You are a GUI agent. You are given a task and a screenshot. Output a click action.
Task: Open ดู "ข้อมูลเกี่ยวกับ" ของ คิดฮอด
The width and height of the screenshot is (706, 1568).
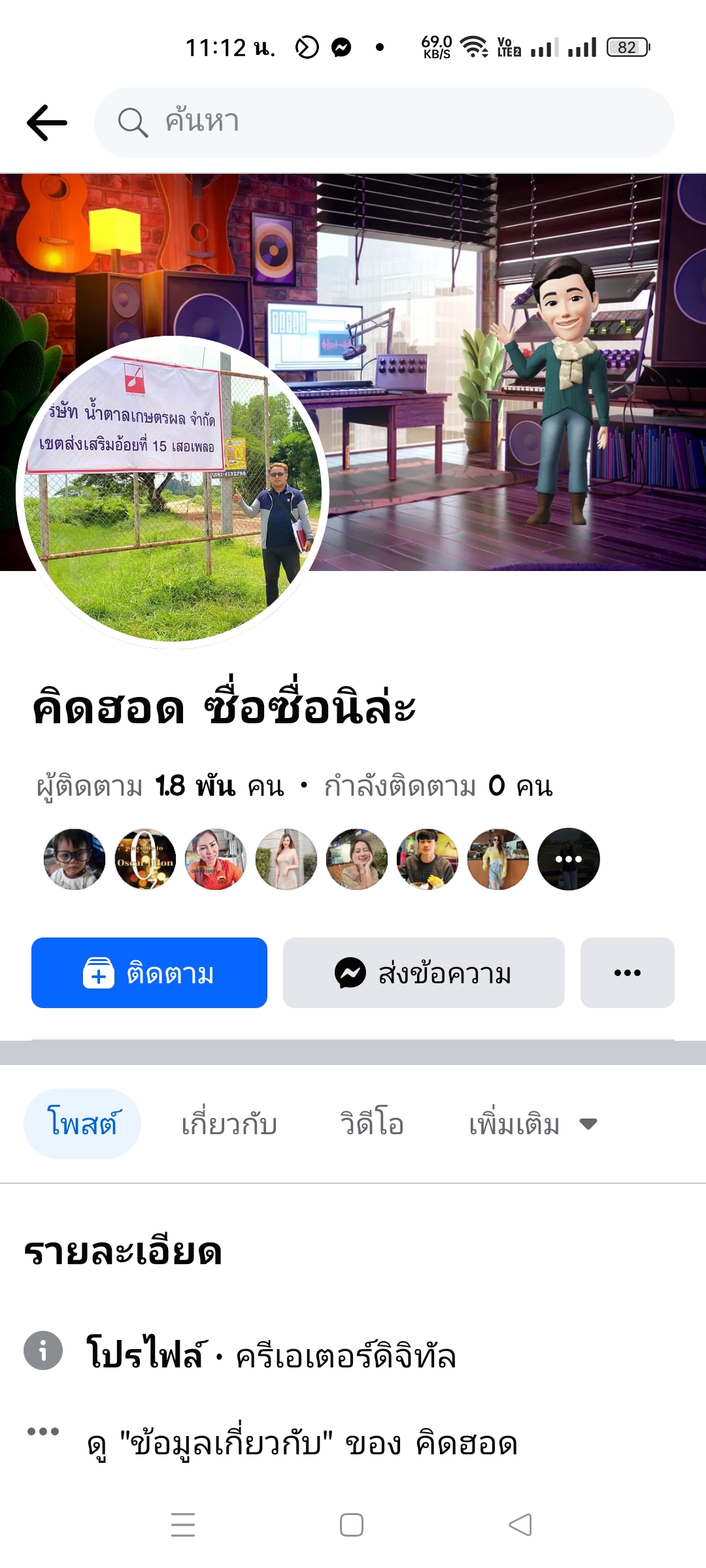coord(302,1443)
